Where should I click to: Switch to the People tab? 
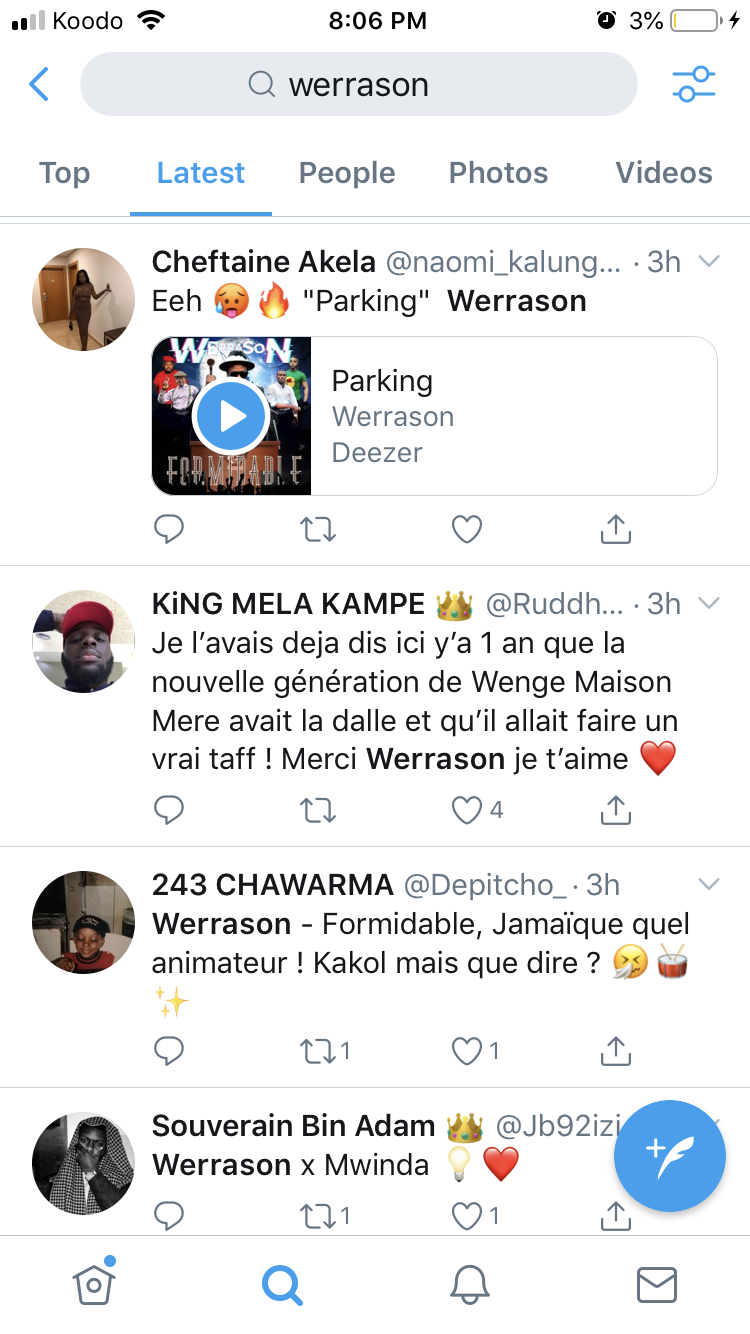[x=347, y=173]
